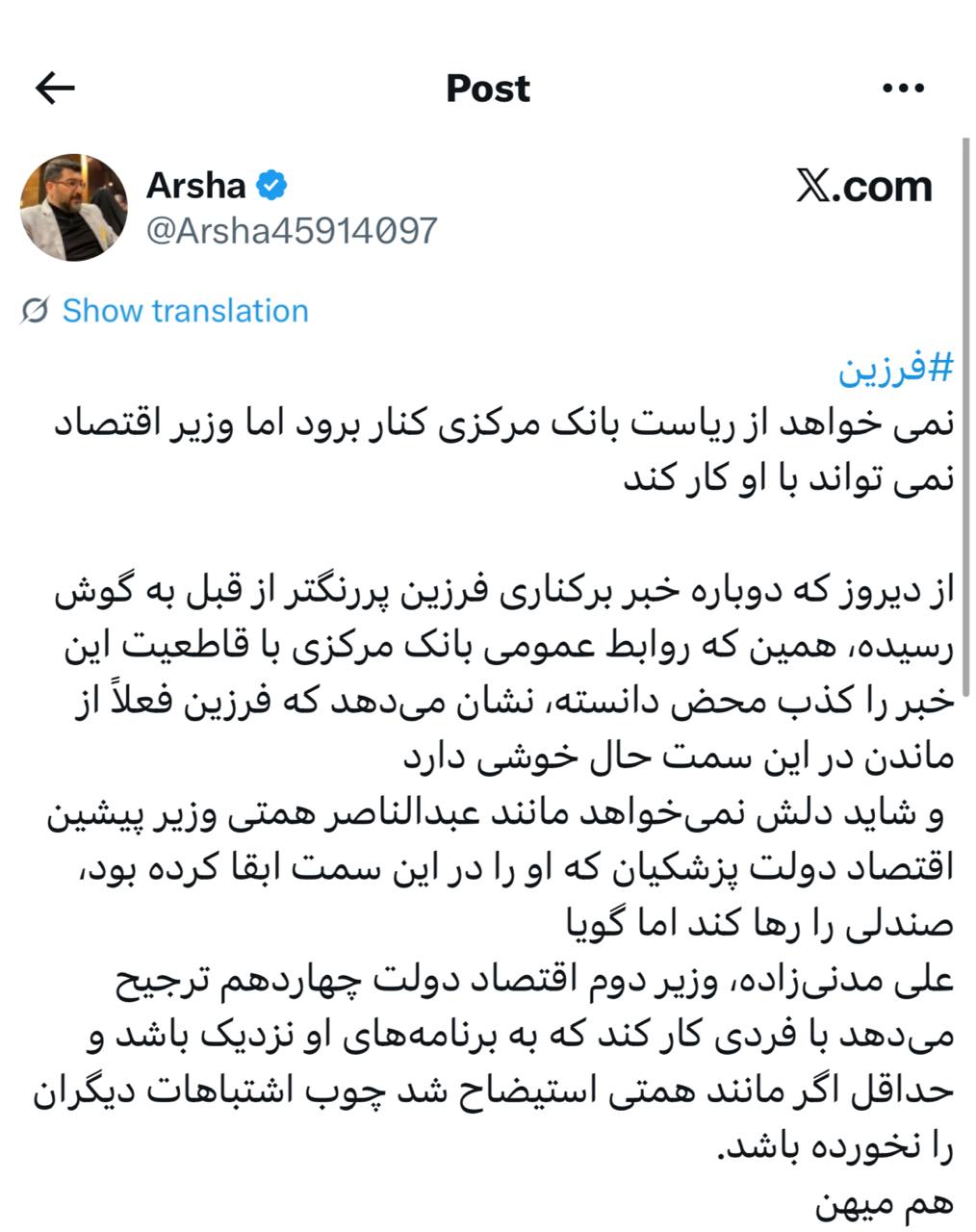
Task: Go back using the arrow icon
Action: (x=55, y=89)
